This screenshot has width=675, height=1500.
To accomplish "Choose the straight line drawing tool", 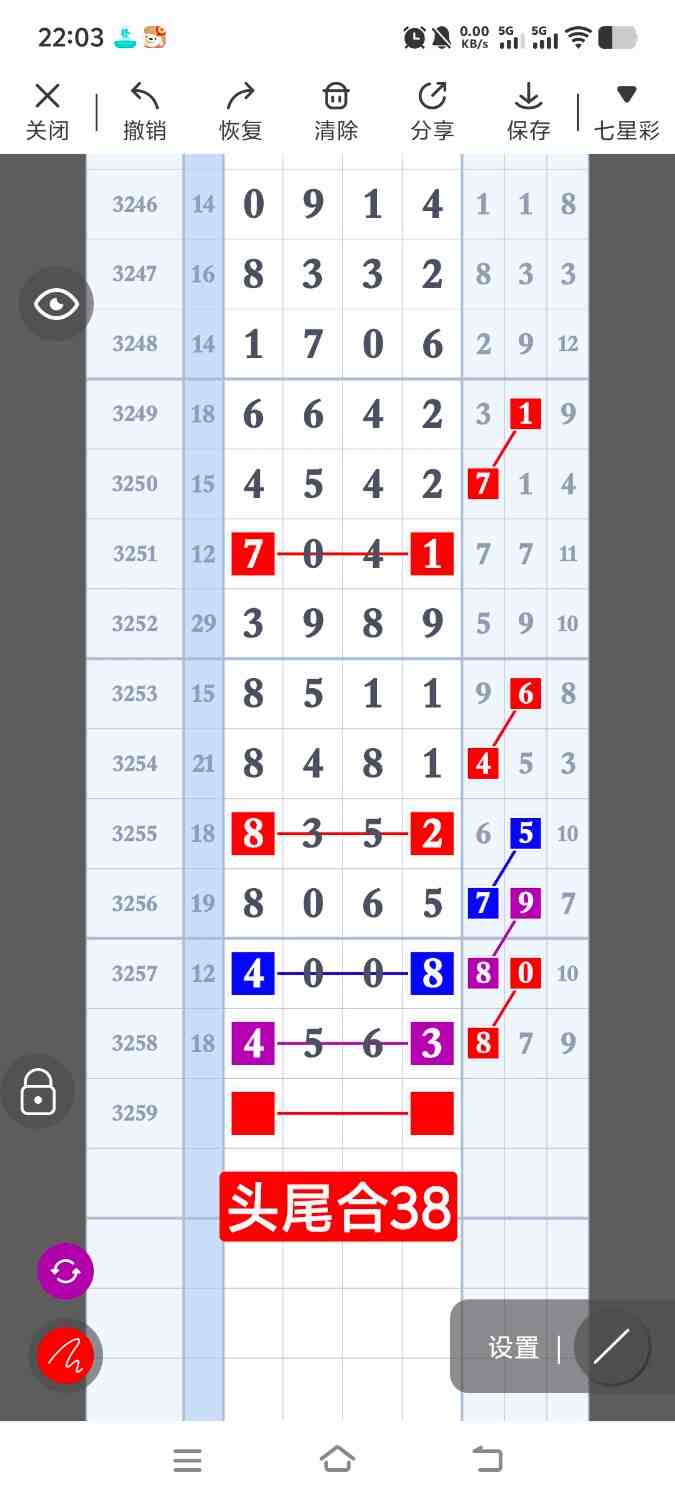I will [x=611, y=1347].
